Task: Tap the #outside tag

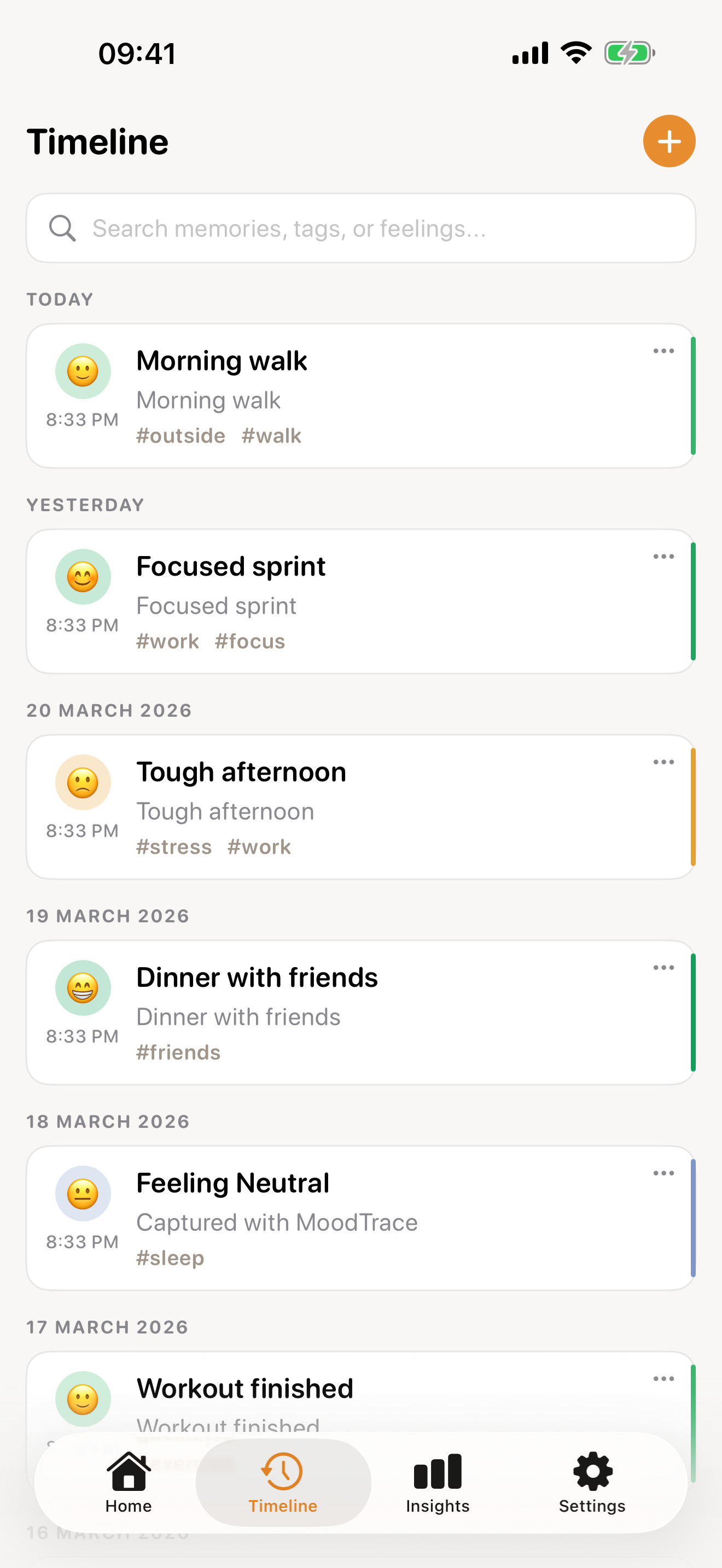Action: 180,435
